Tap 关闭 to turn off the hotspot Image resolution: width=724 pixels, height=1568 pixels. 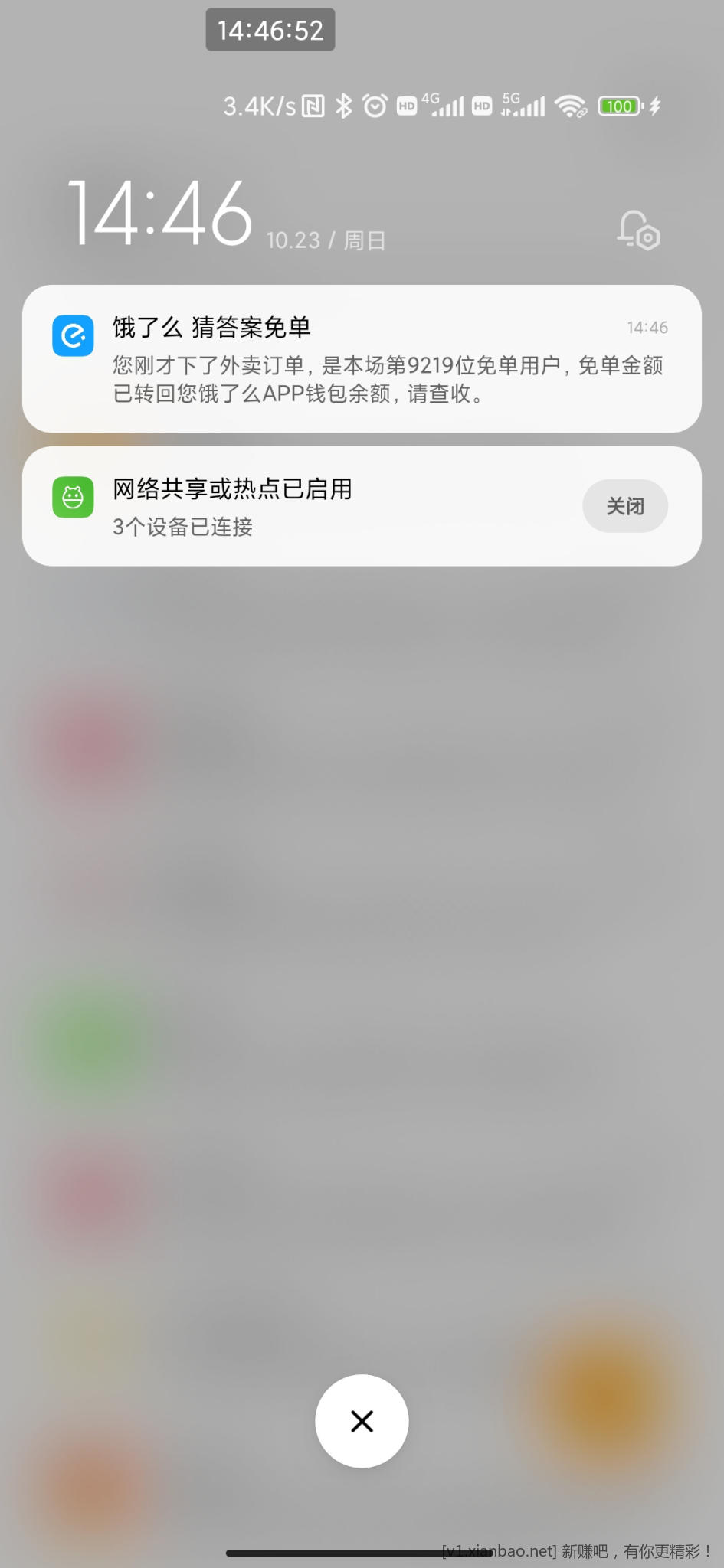[x=624, y=506]
